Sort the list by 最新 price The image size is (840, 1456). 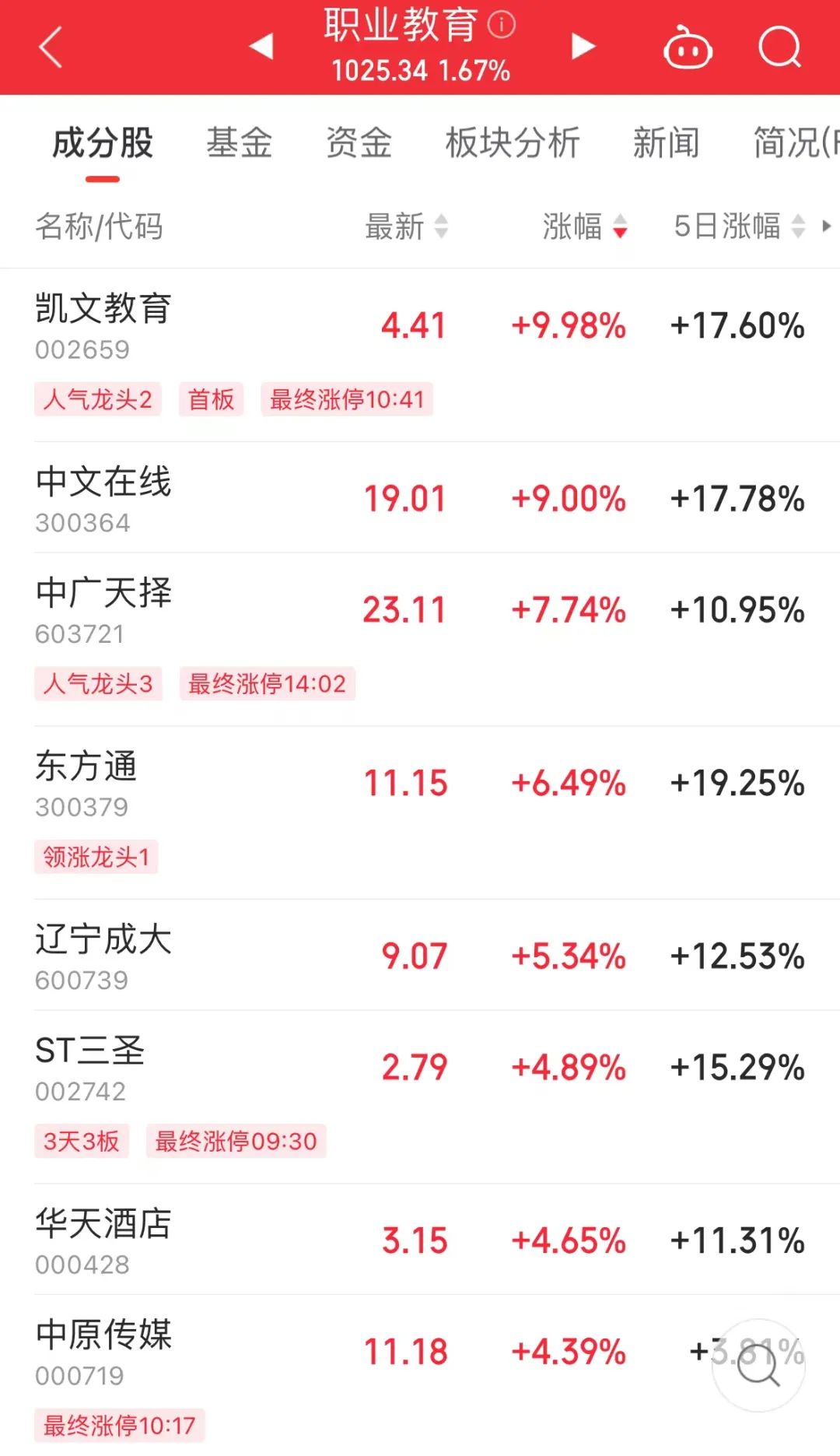[406, 227]
